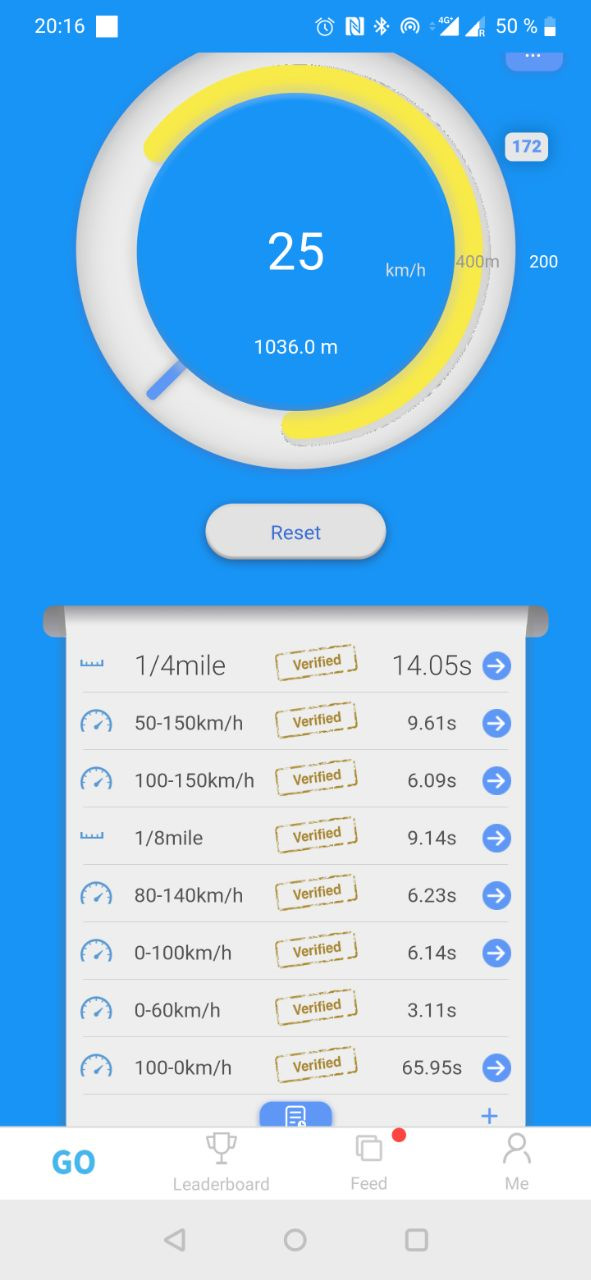Open details arrow for 80-140km/h result
Viewport: 591px width, 1280px height.
(497, 895)
